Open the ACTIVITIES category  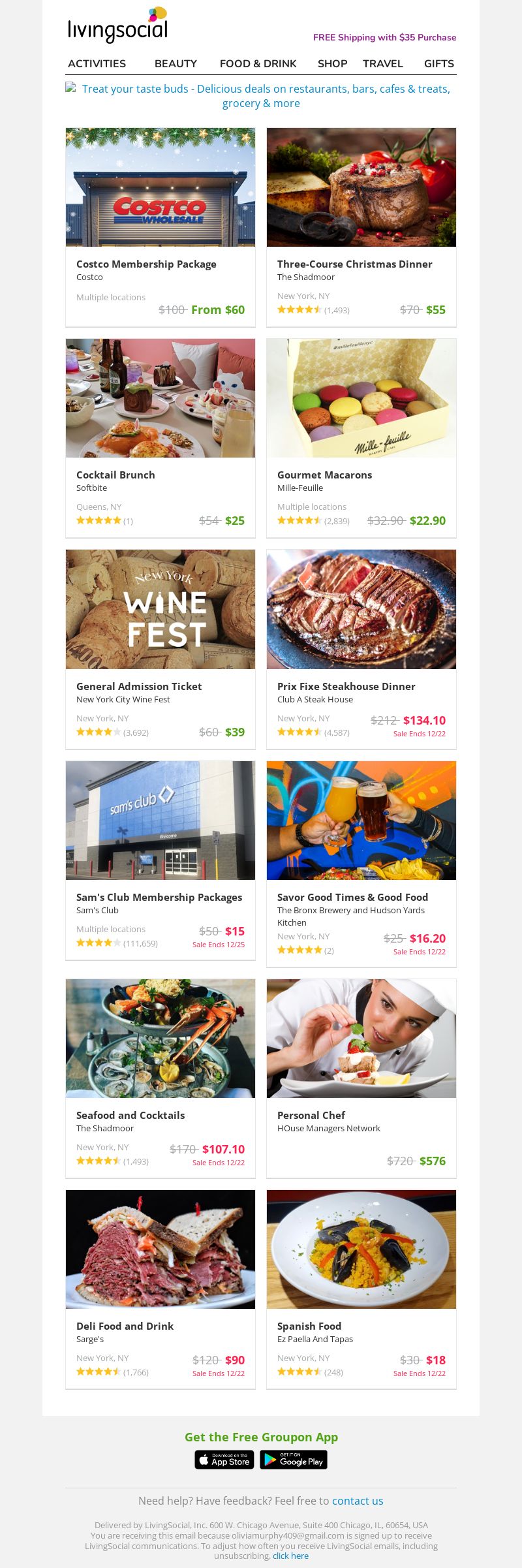(97, 63)
